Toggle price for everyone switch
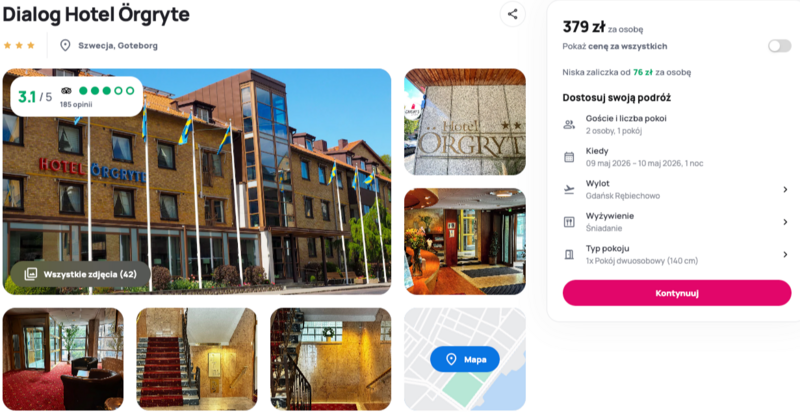The width and height of the screenshot is (800, 418). coord(779,46)
